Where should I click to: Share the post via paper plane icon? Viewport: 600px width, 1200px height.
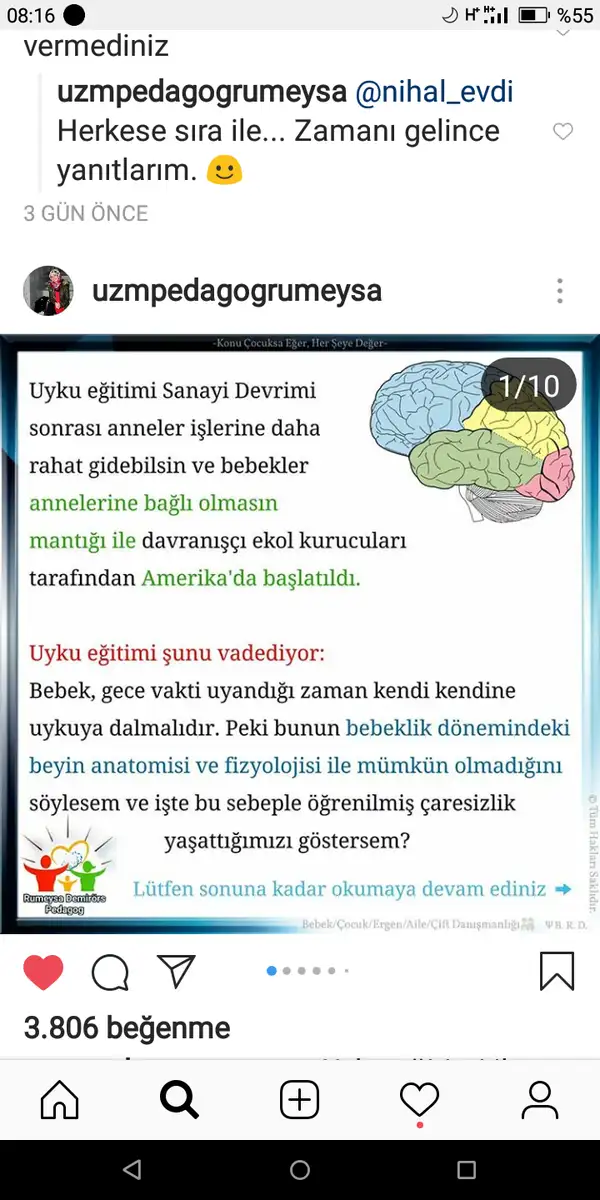pyautogui.click(x=175, y=971)
